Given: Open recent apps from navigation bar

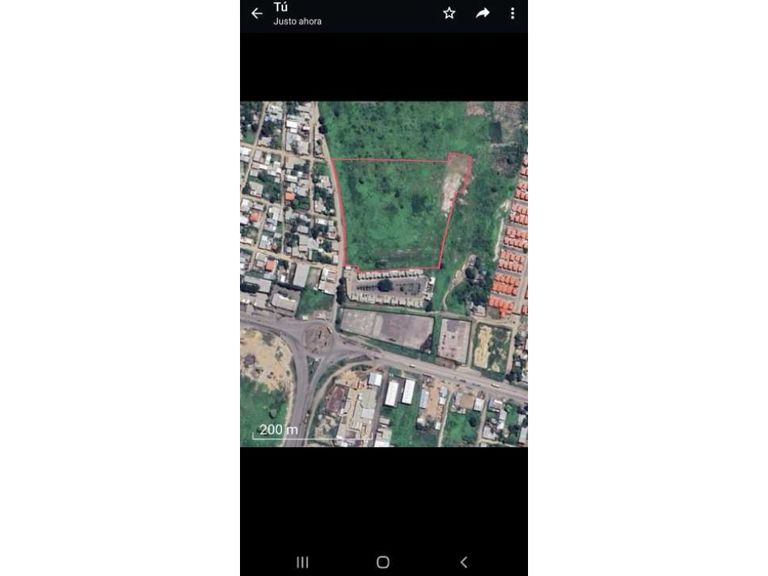Looking at the screenshot, I should click(303, 562).
